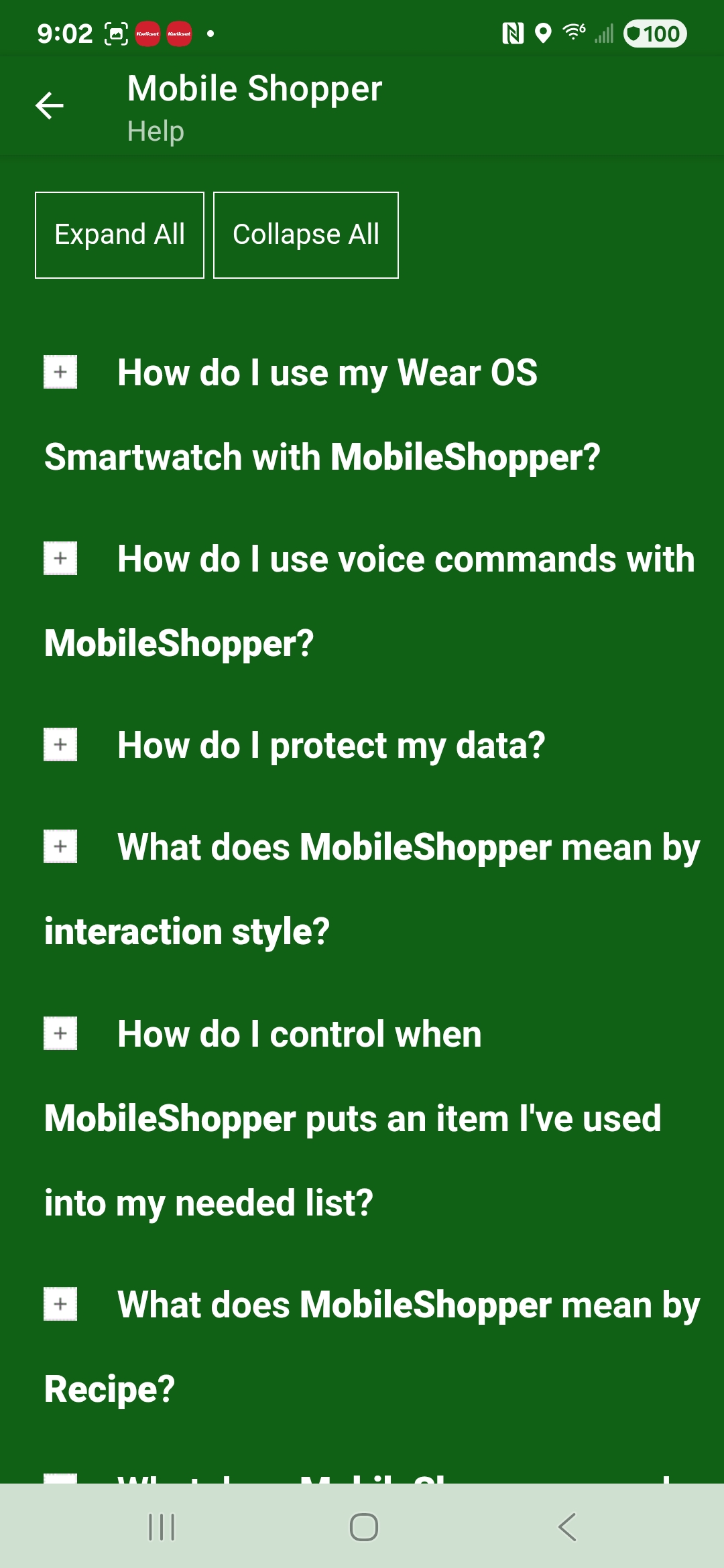The width and height of the screenshot is (724, 1568).
Task: Tap the Wi-Fi signal icon
Action: [573, 32]
